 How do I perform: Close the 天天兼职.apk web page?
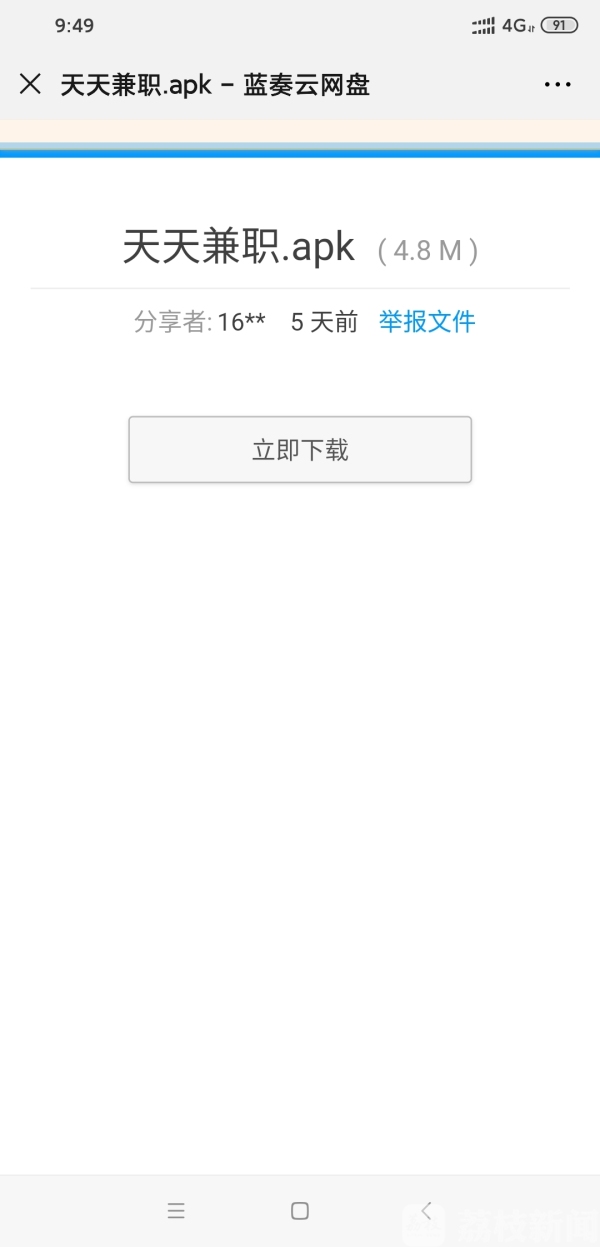tap(30, 84)
